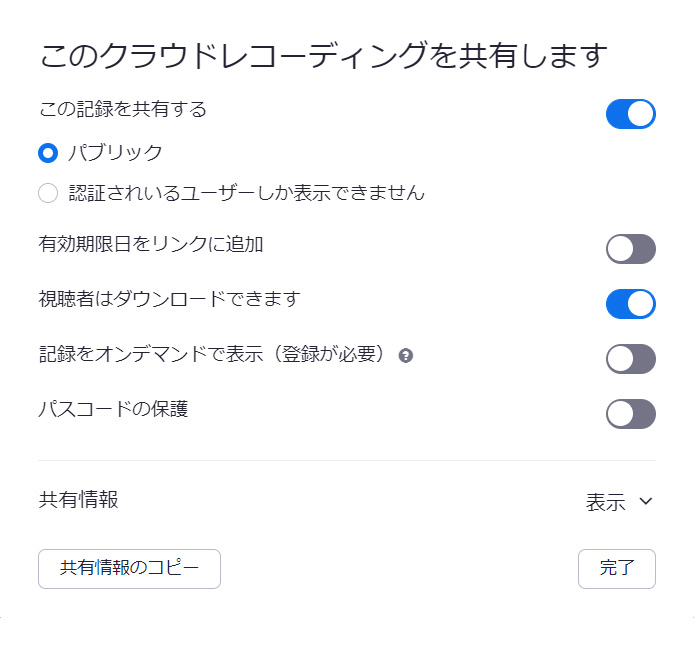Select the パブリック radio option
The image size is (694, 672).
pos(48,153)
